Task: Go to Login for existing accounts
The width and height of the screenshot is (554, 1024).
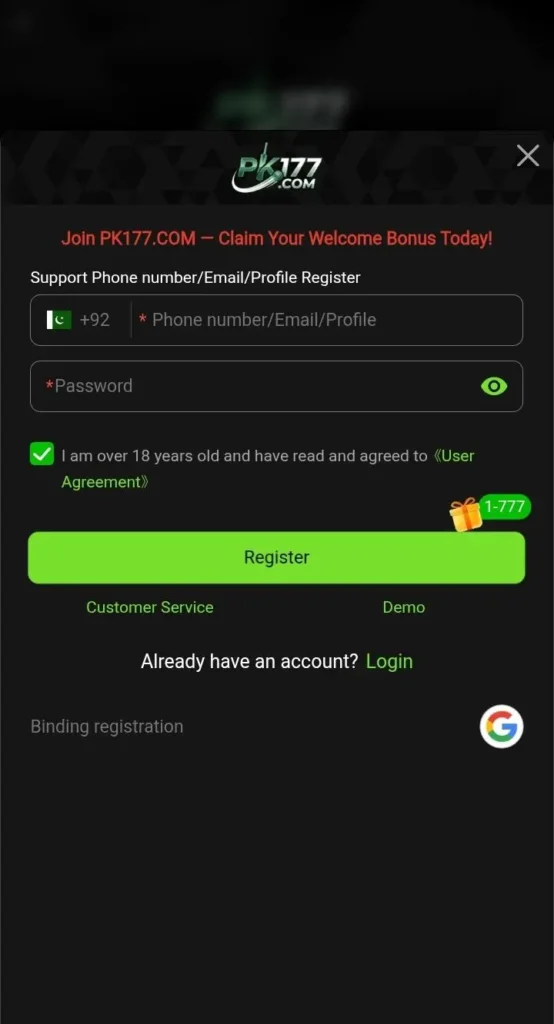Action: [389, 662]
